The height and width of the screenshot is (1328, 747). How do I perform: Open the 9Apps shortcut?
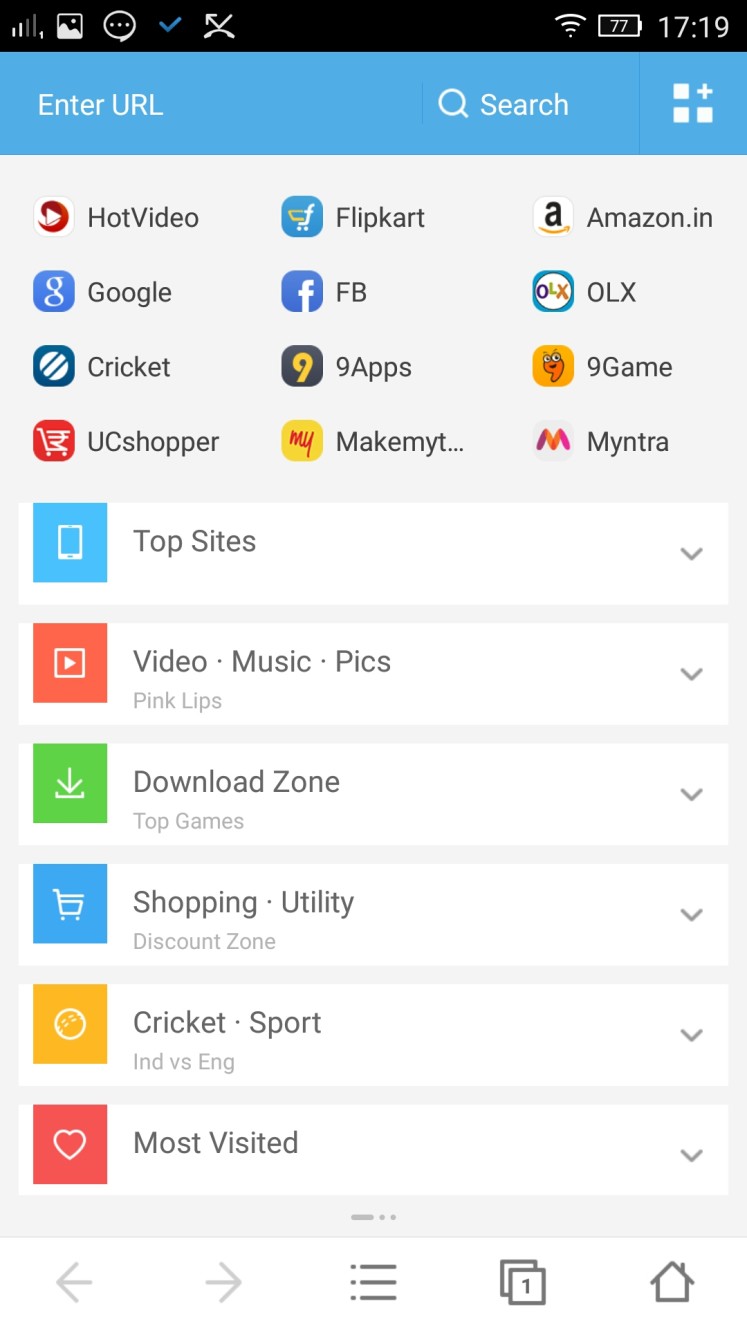click(346, 367)
